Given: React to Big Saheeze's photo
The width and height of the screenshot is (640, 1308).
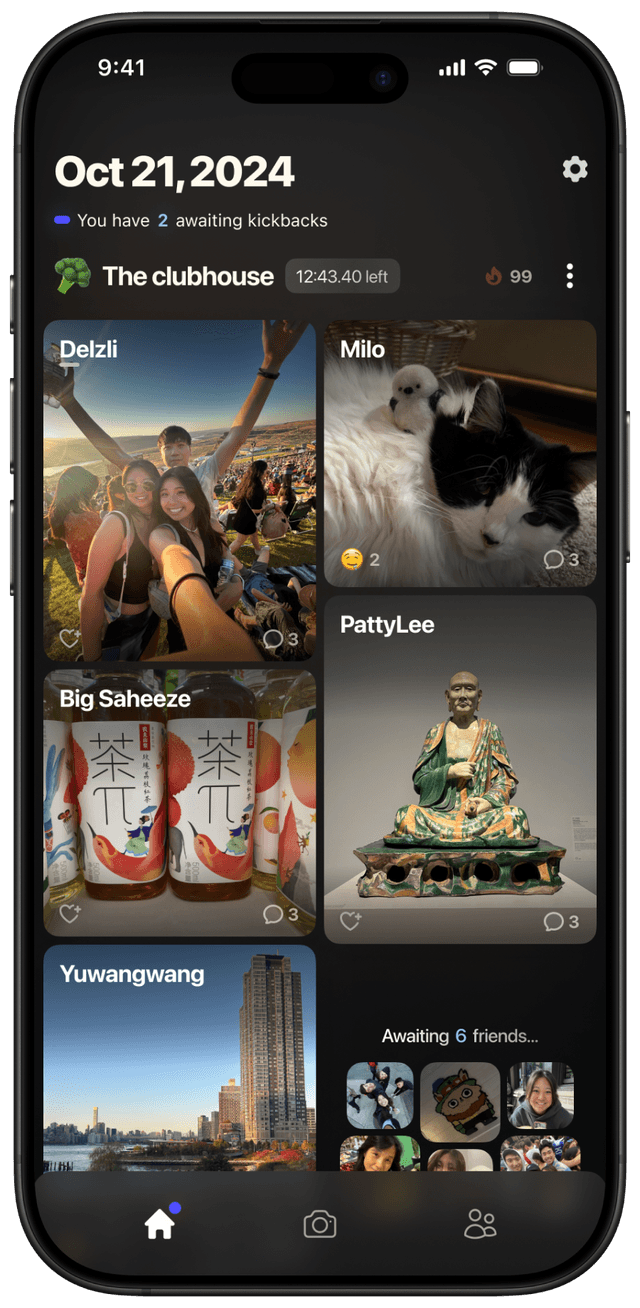Looking at the screenshot, I should [x=69, y=913].
